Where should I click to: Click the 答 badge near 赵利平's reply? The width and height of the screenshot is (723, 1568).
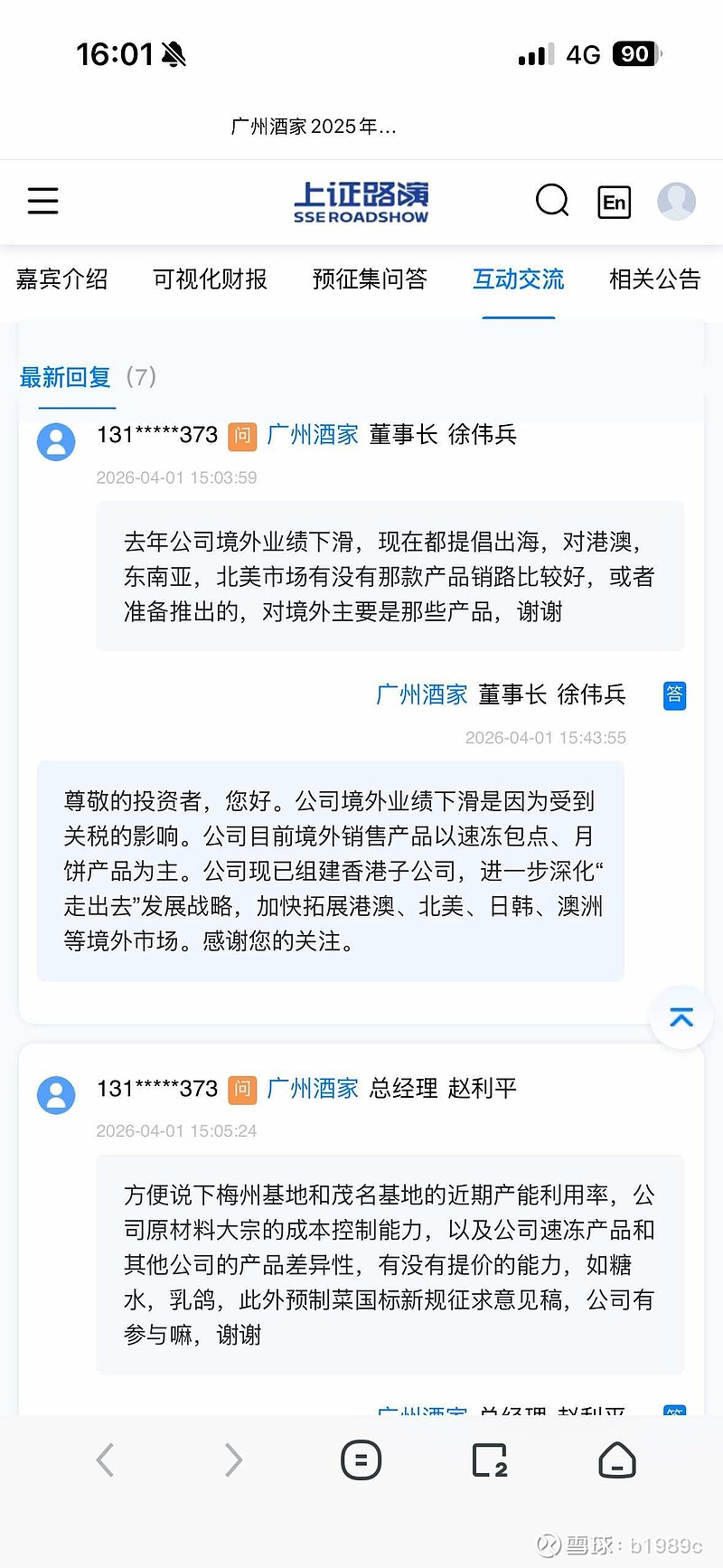(674, 1411)
